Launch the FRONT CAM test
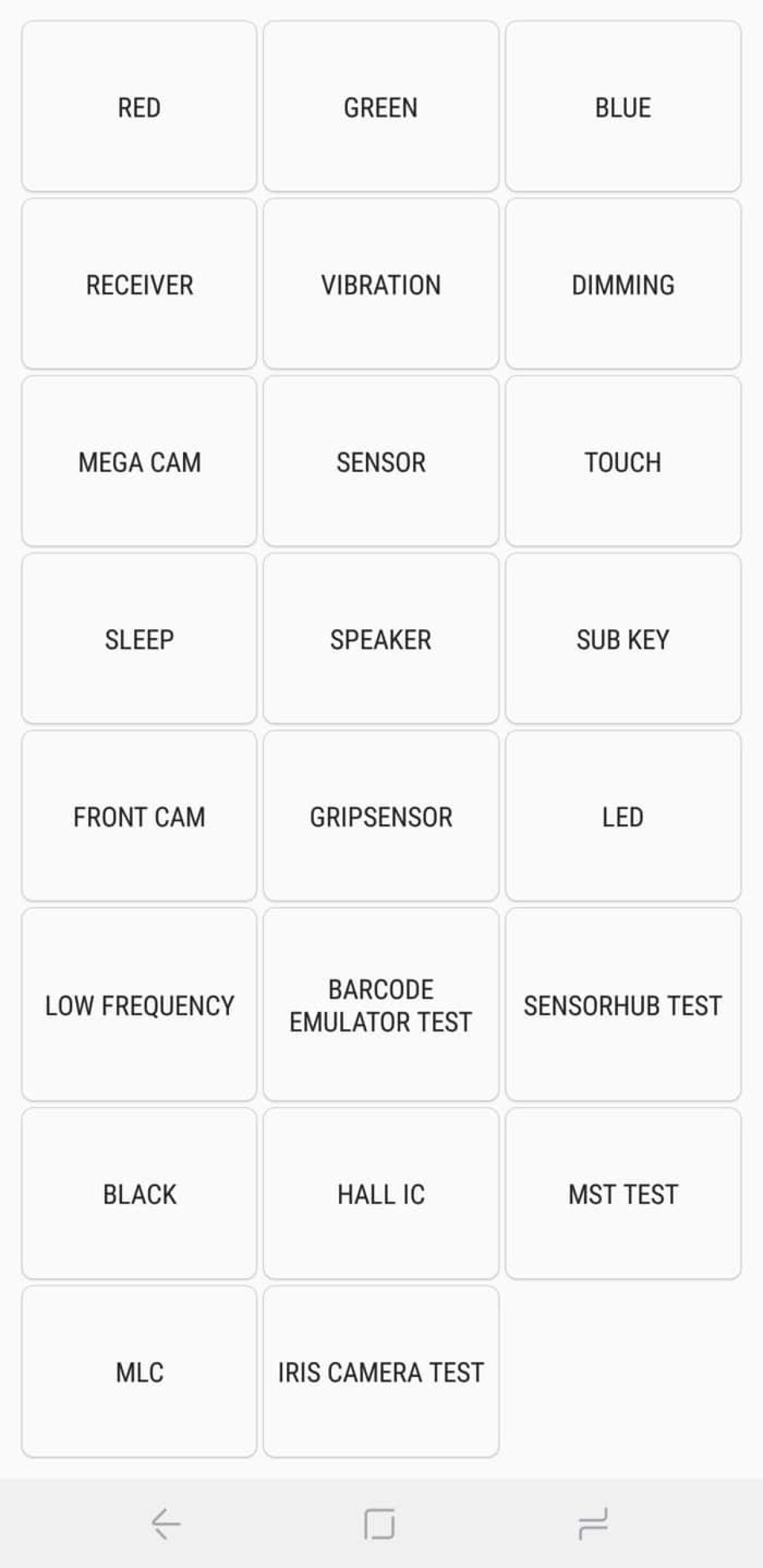 click(139, 817)
